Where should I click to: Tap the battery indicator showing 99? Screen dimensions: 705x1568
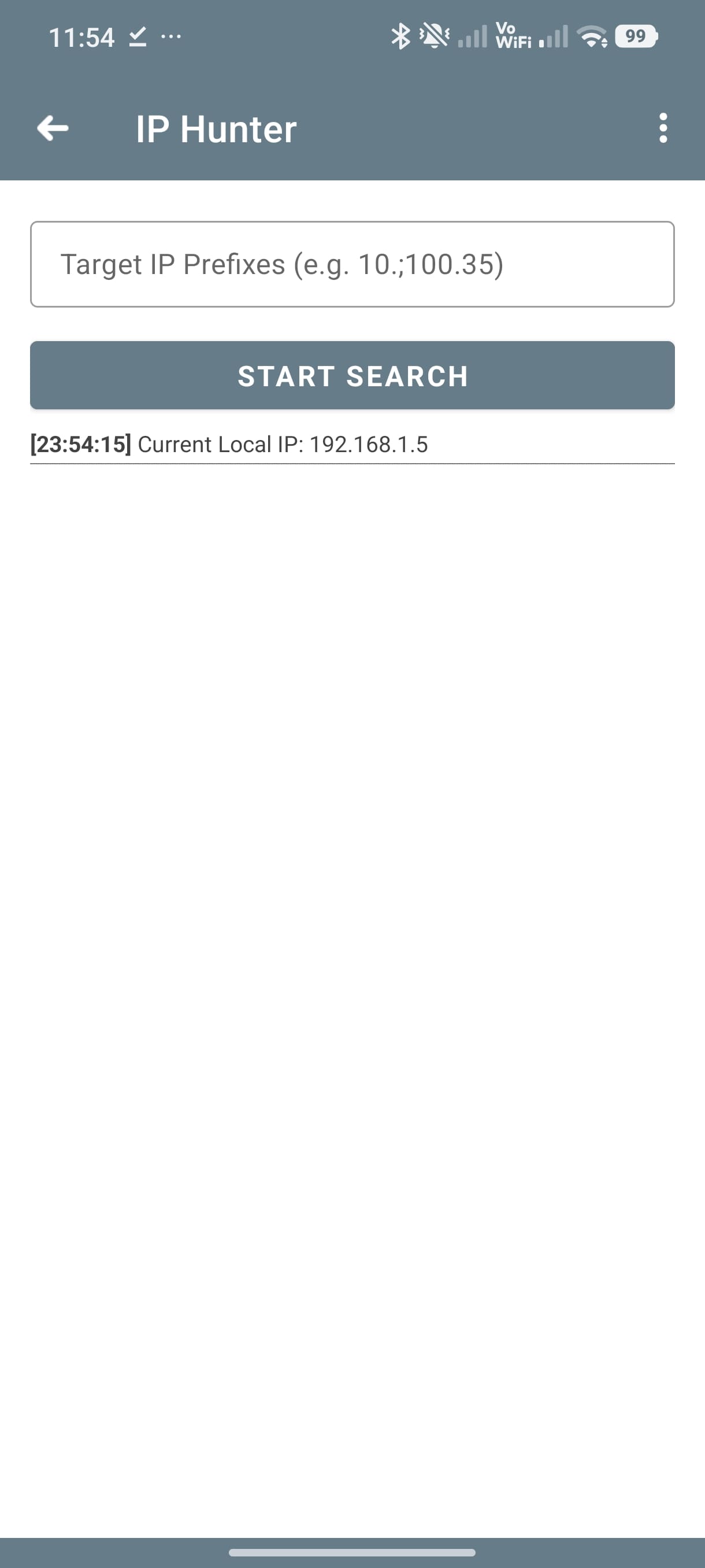tap(637, 36)
